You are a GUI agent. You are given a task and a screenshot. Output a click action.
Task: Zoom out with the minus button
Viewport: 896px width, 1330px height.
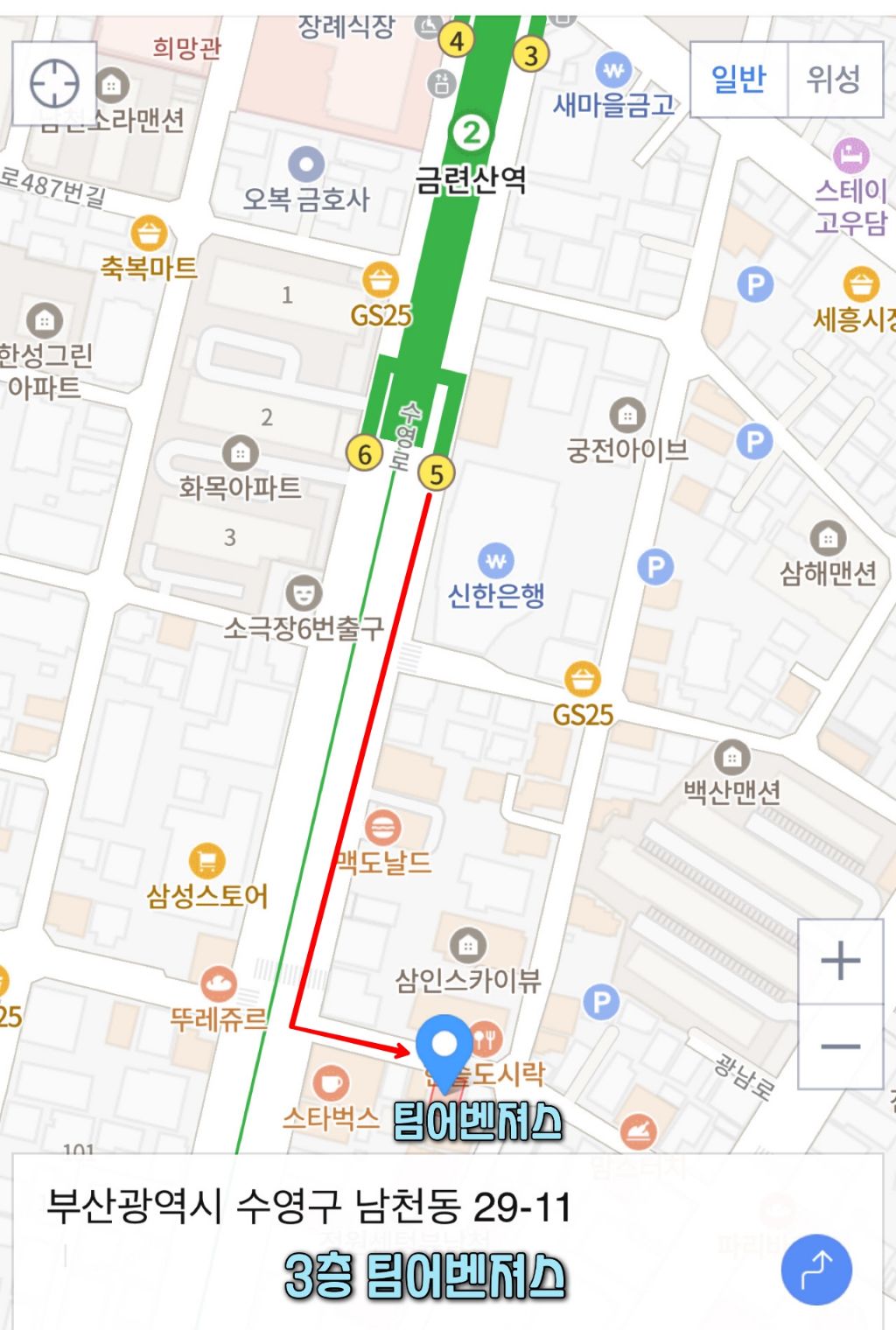(x=840, y=1046)
